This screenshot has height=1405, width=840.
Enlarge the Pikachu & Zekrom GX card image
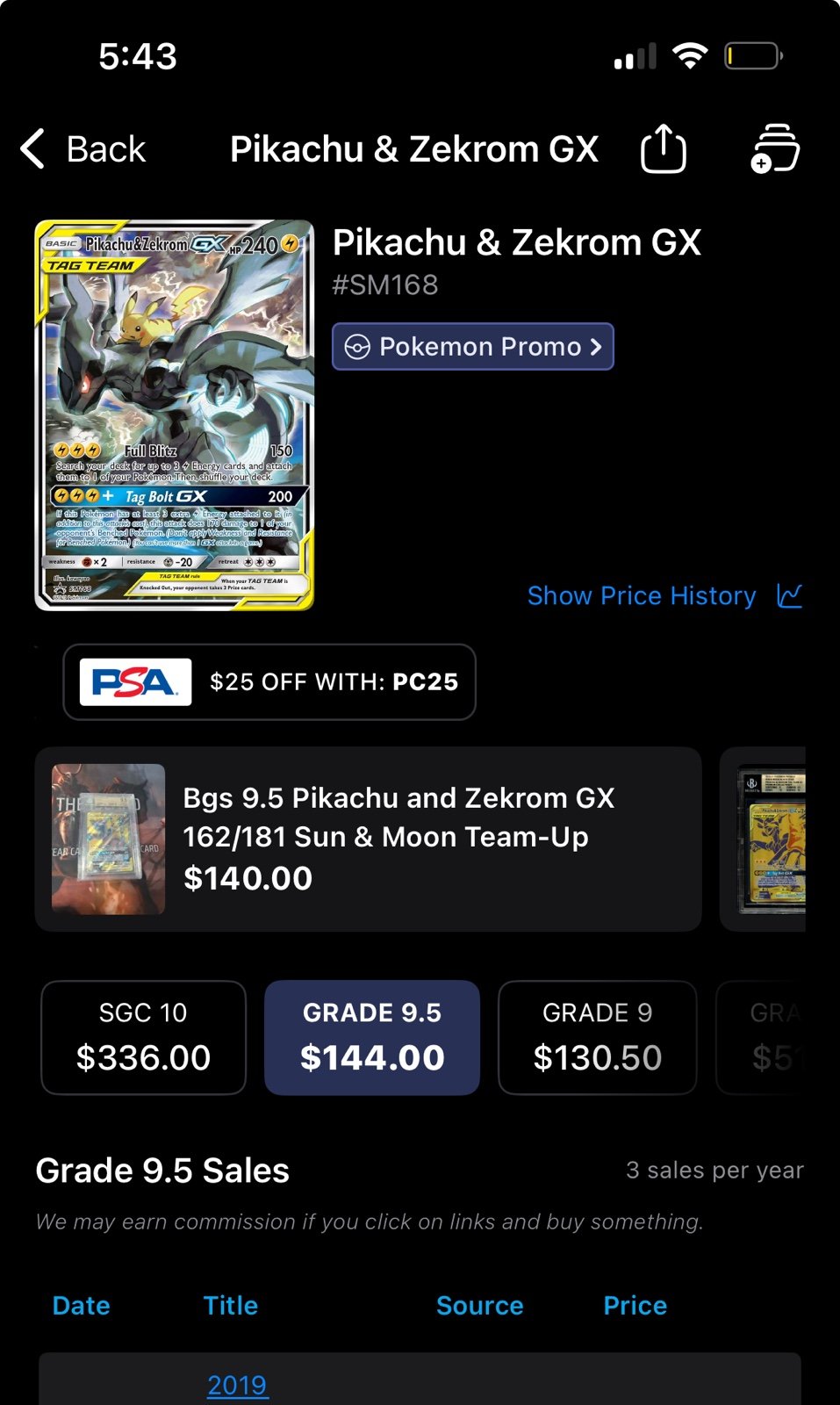pyautogui.click(x=175, y=415)
